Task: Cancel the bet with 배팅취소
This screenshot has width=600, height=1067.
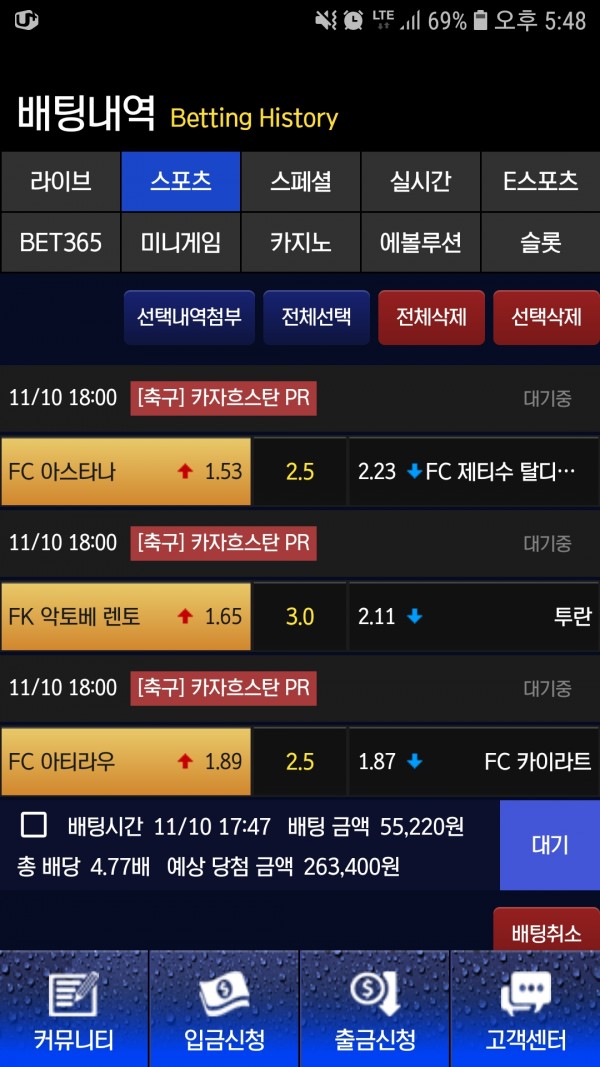Action: click(x=546, y=933)
